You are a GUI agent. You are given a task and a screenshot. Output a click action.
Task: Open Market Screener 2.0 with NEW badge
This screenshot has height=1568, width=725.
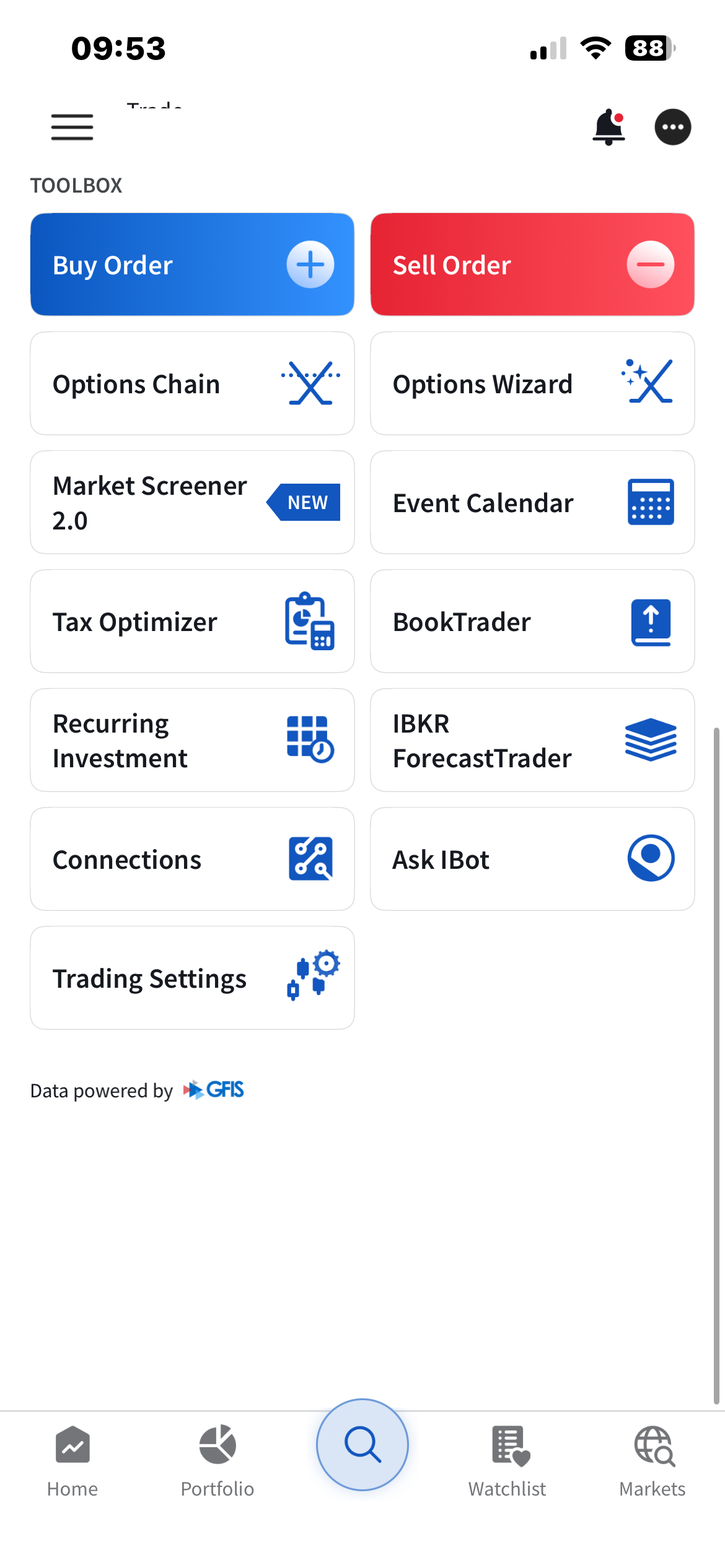pyautogui.click(x=191, y=502)
